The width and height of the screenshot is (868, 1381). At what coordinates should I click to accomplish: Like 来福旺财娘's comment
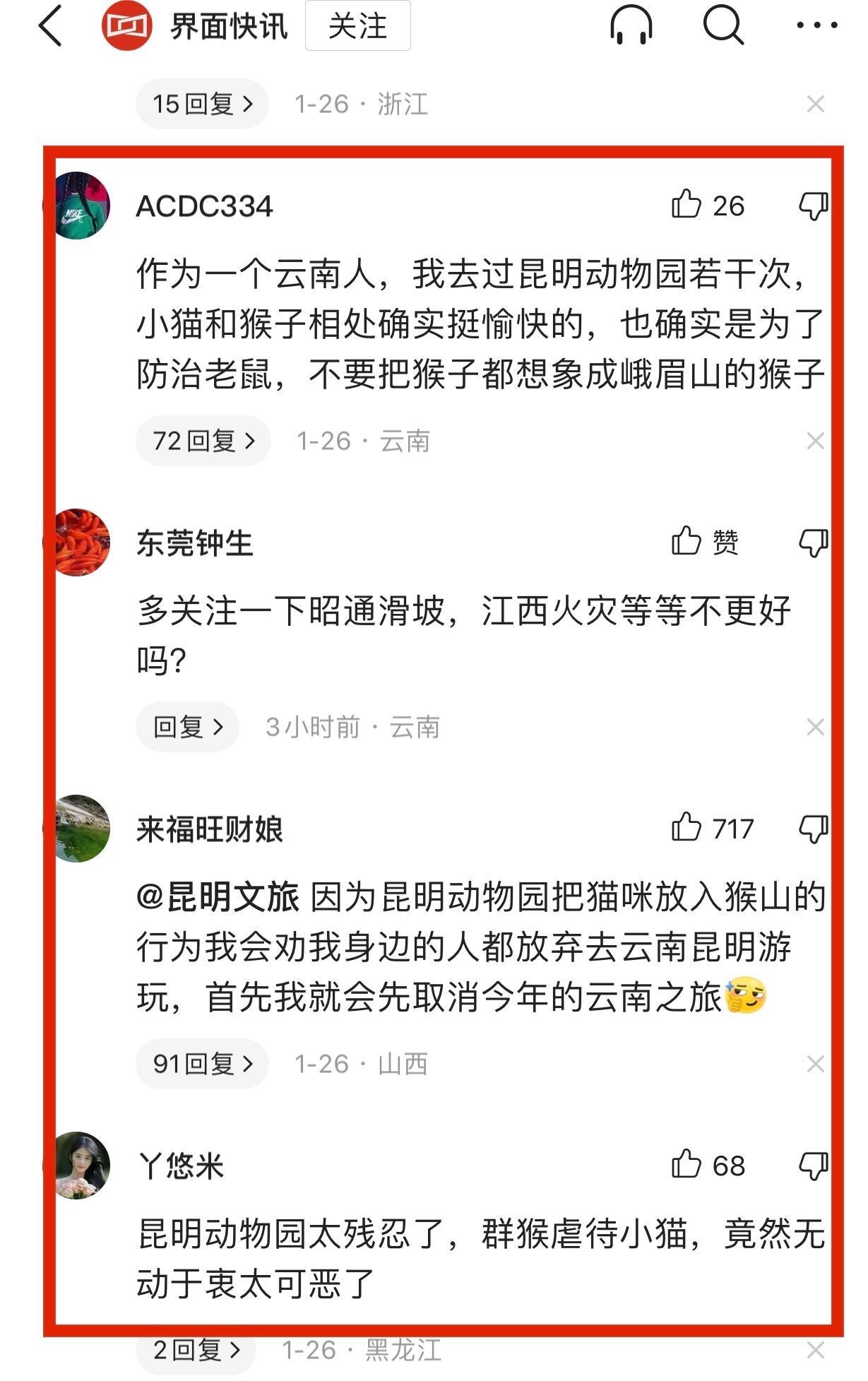point(686,828)
